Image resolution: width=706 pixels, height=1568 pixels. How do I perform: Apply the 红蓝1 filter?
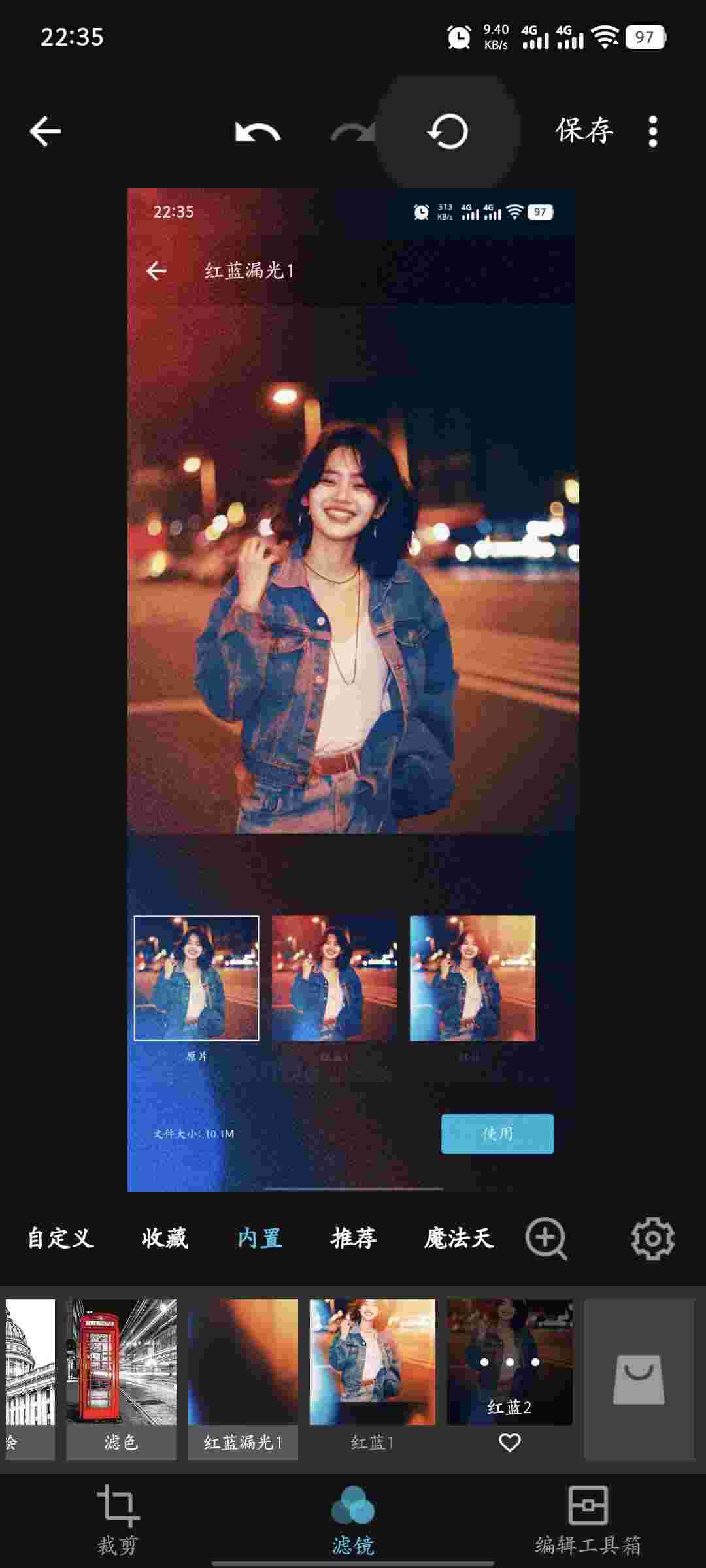coord(372,1379)
